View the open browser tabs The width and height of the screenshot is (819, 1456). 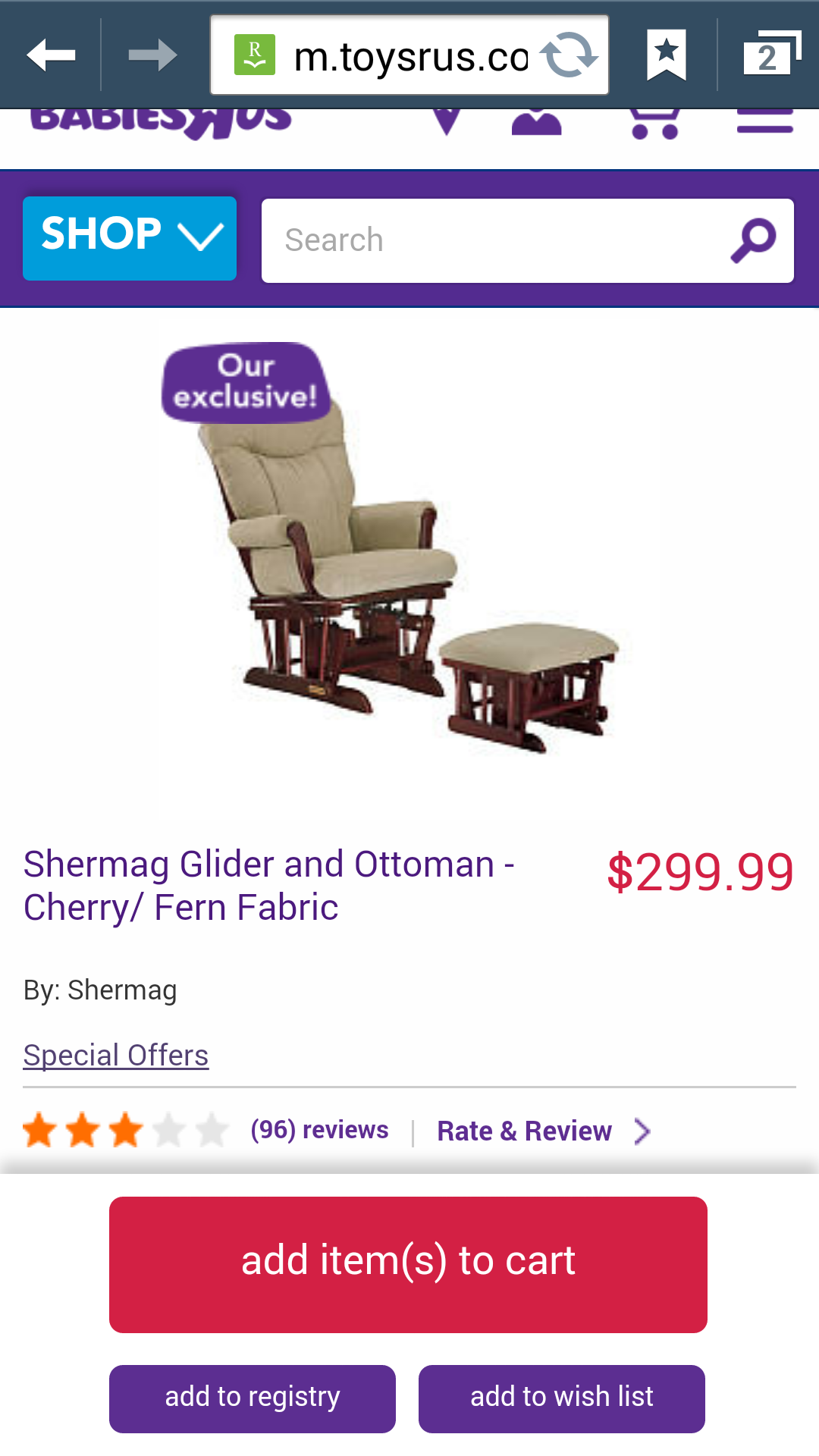coord(771,55)
